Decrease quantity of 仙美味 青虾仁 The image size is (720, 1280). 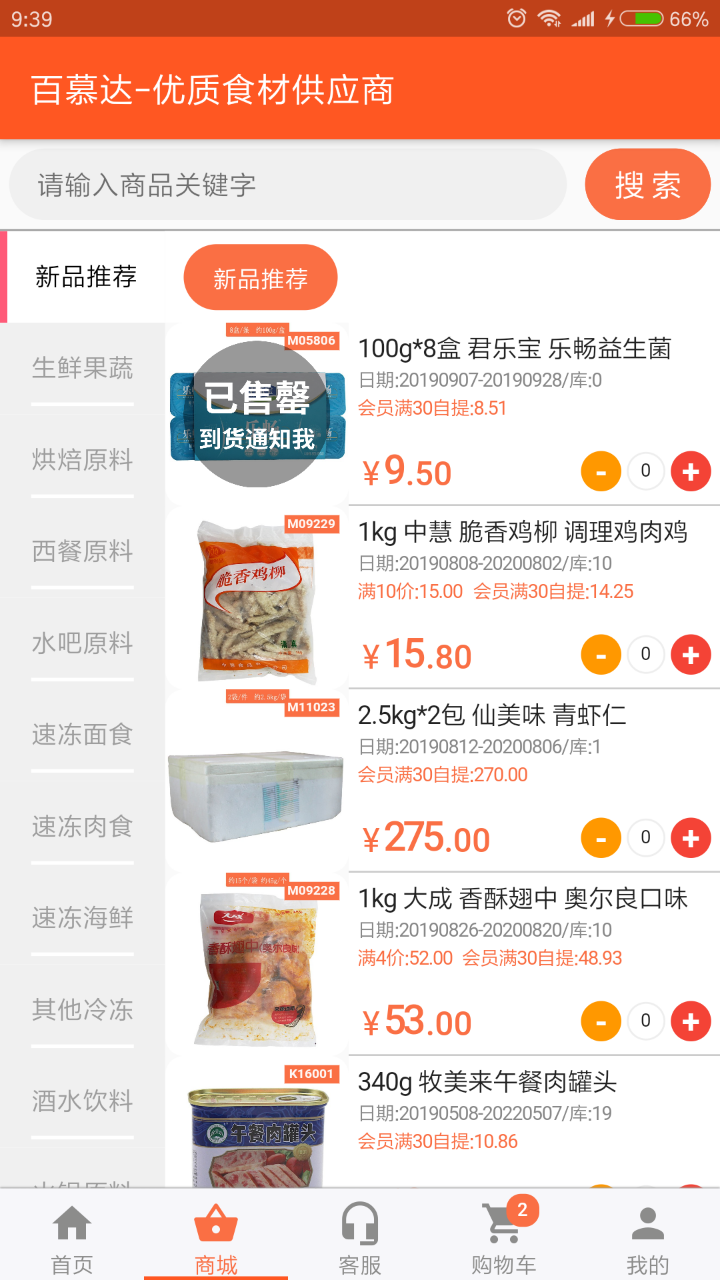(x=601, y=838)
